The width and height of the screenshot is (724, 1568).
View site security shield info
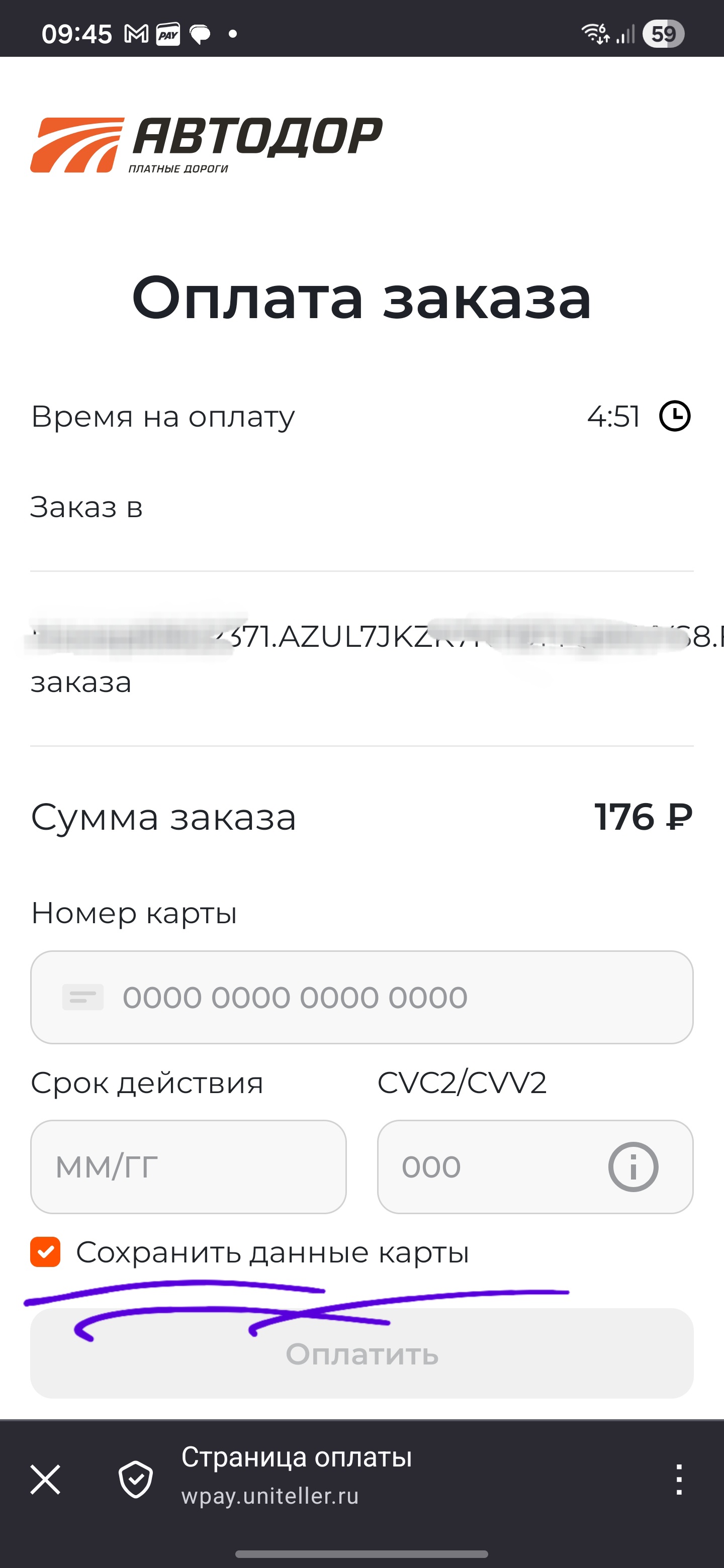tap(135, 1479)
